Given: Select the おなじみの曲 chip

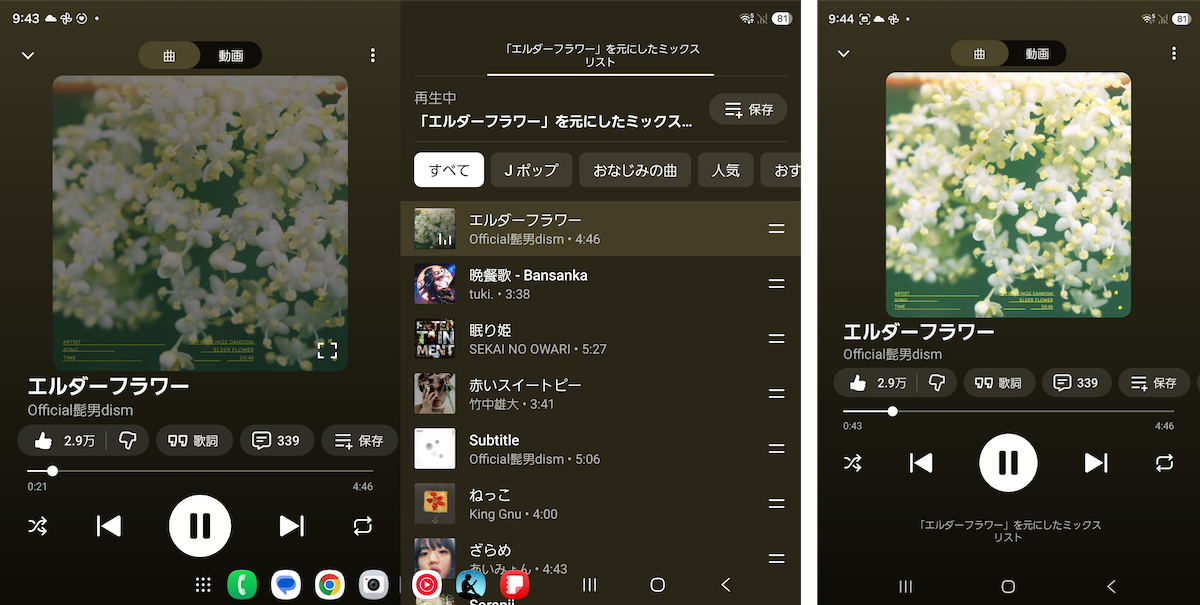Looking at the screenshot, I should (635, 170).
